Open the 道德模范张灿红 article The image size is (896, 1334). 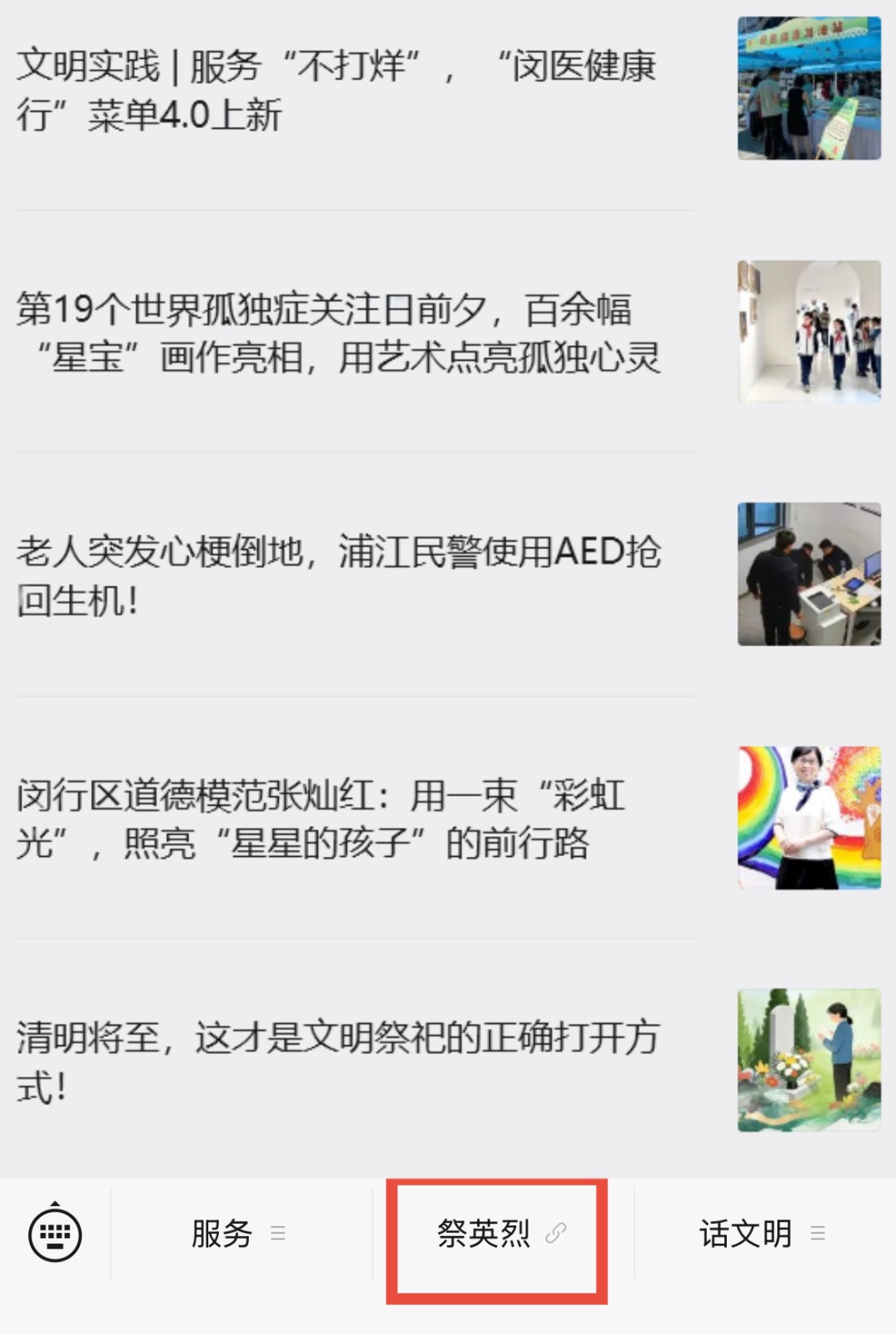point(320,818)
